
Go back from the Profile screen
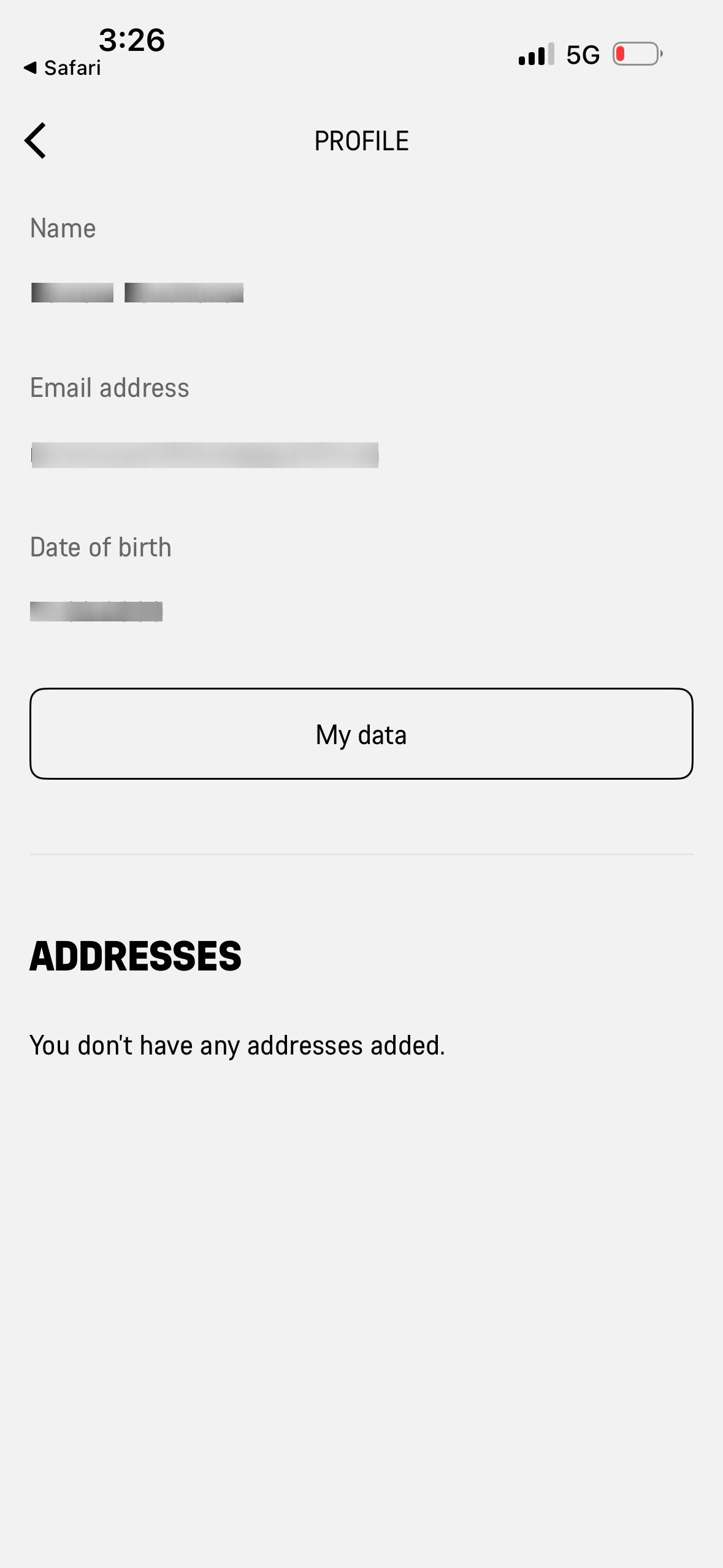coord(36,140)
